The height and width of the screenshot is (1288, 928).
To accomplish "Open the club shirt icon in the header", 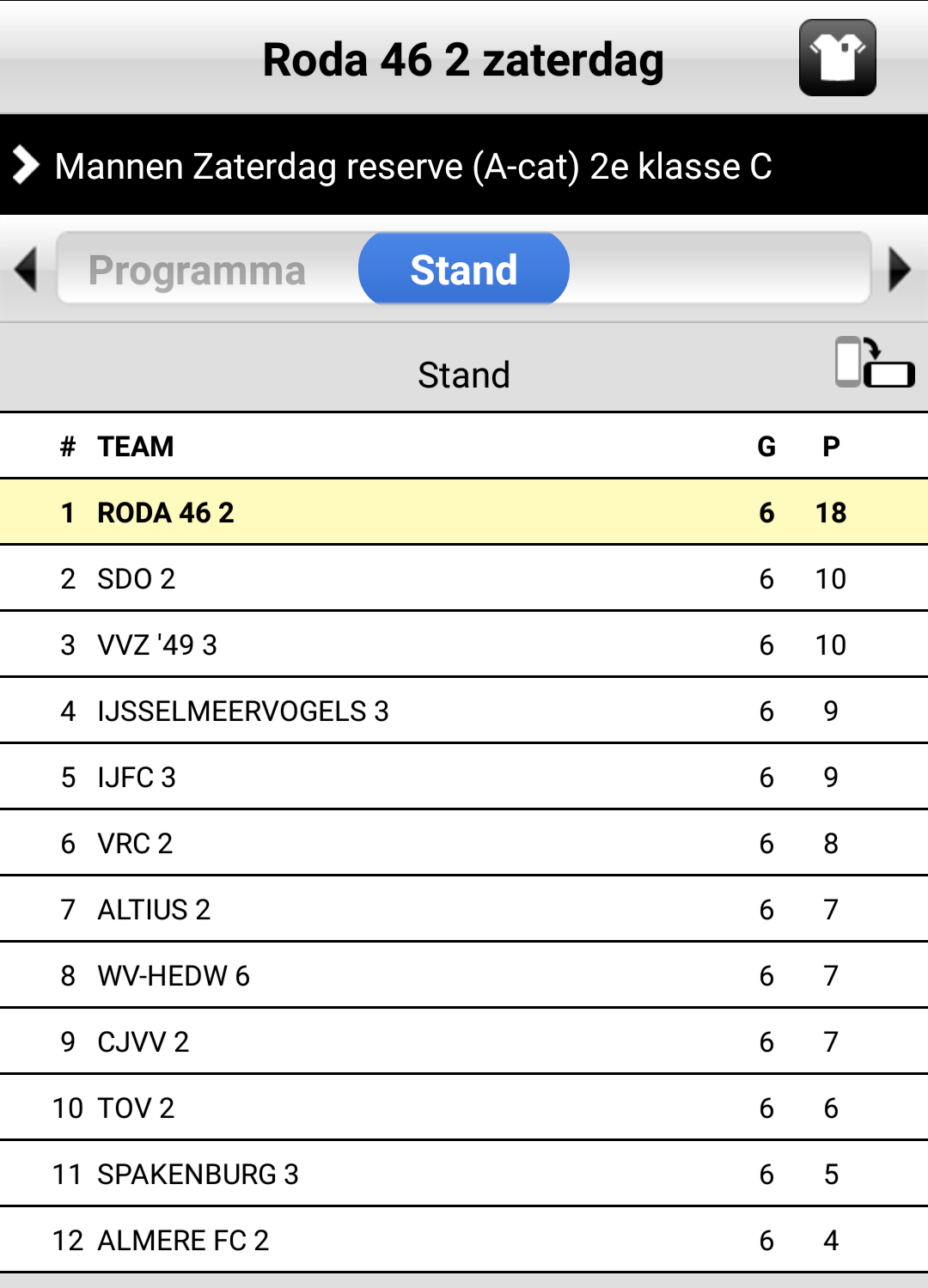I will tap(837, 58).
